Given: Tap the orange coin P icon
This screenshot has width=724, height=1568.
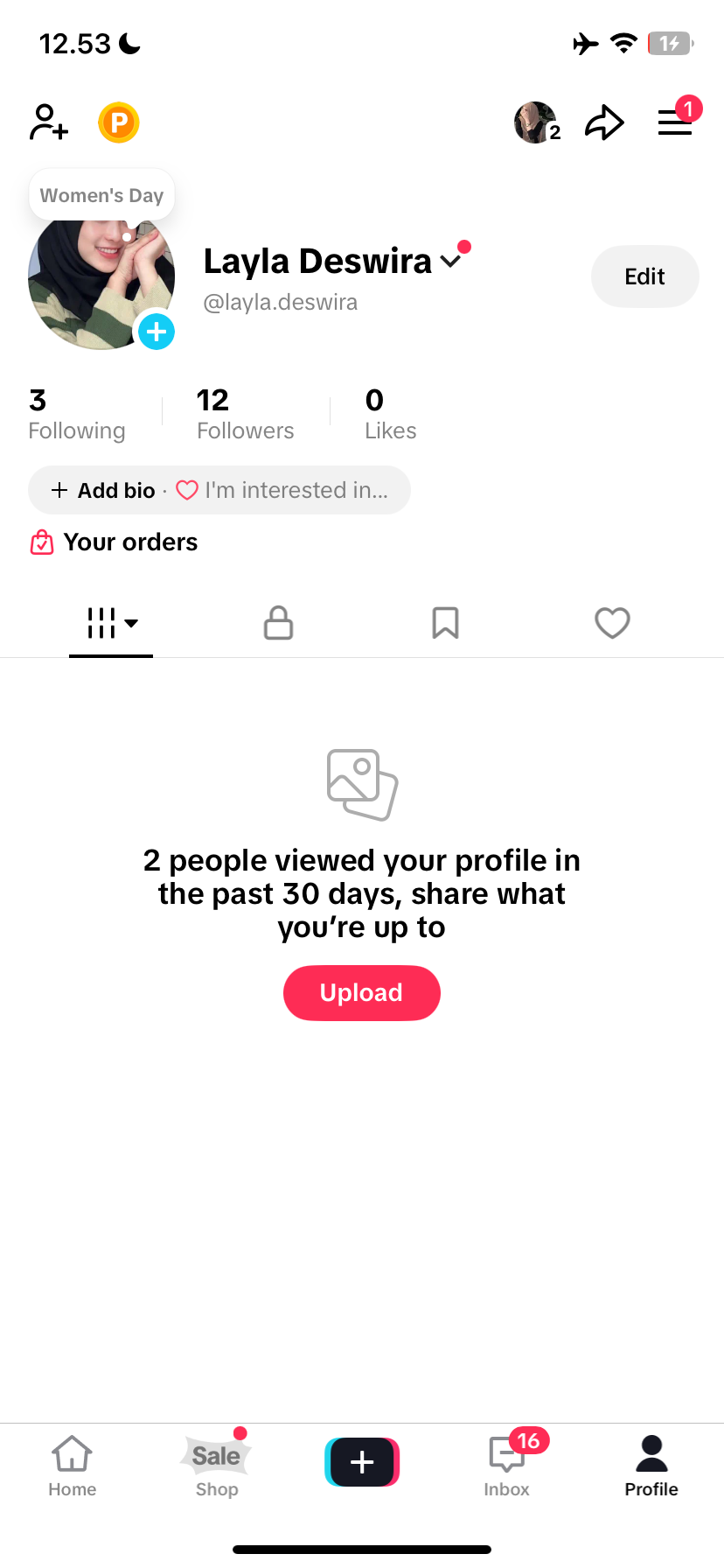Looking at the screenshot, I should click(119, 122).
